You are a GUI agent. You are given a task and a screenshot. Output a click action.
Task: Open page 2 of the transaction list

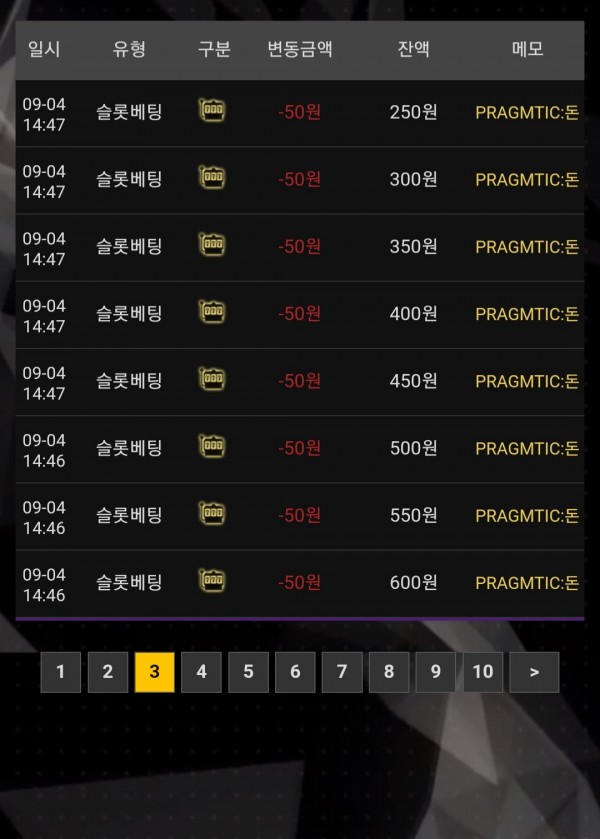tap(107, 672)
